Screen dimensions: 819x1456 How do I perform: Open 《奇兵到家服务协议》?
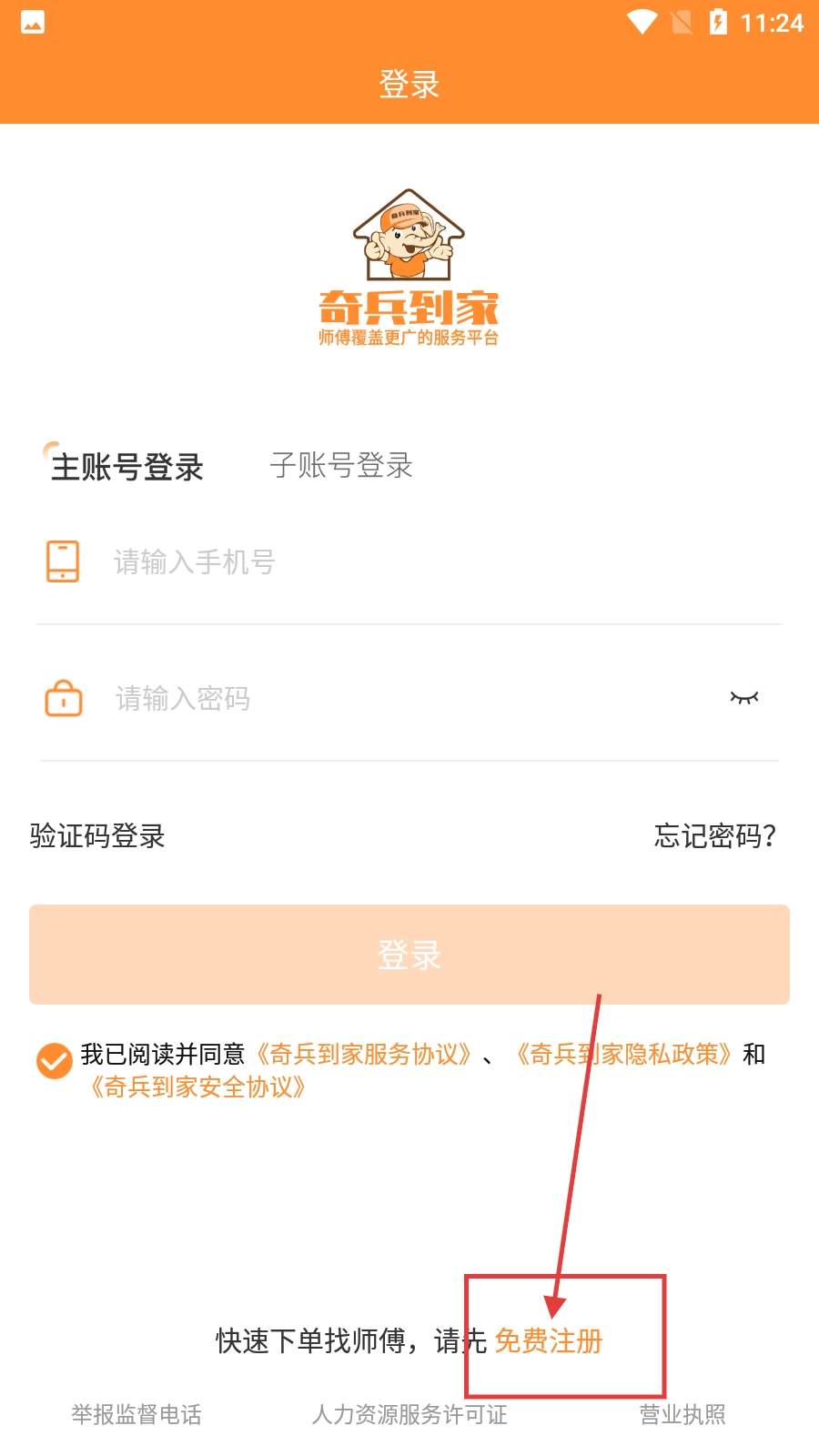pyautogui.click(x=363, y=1054)
